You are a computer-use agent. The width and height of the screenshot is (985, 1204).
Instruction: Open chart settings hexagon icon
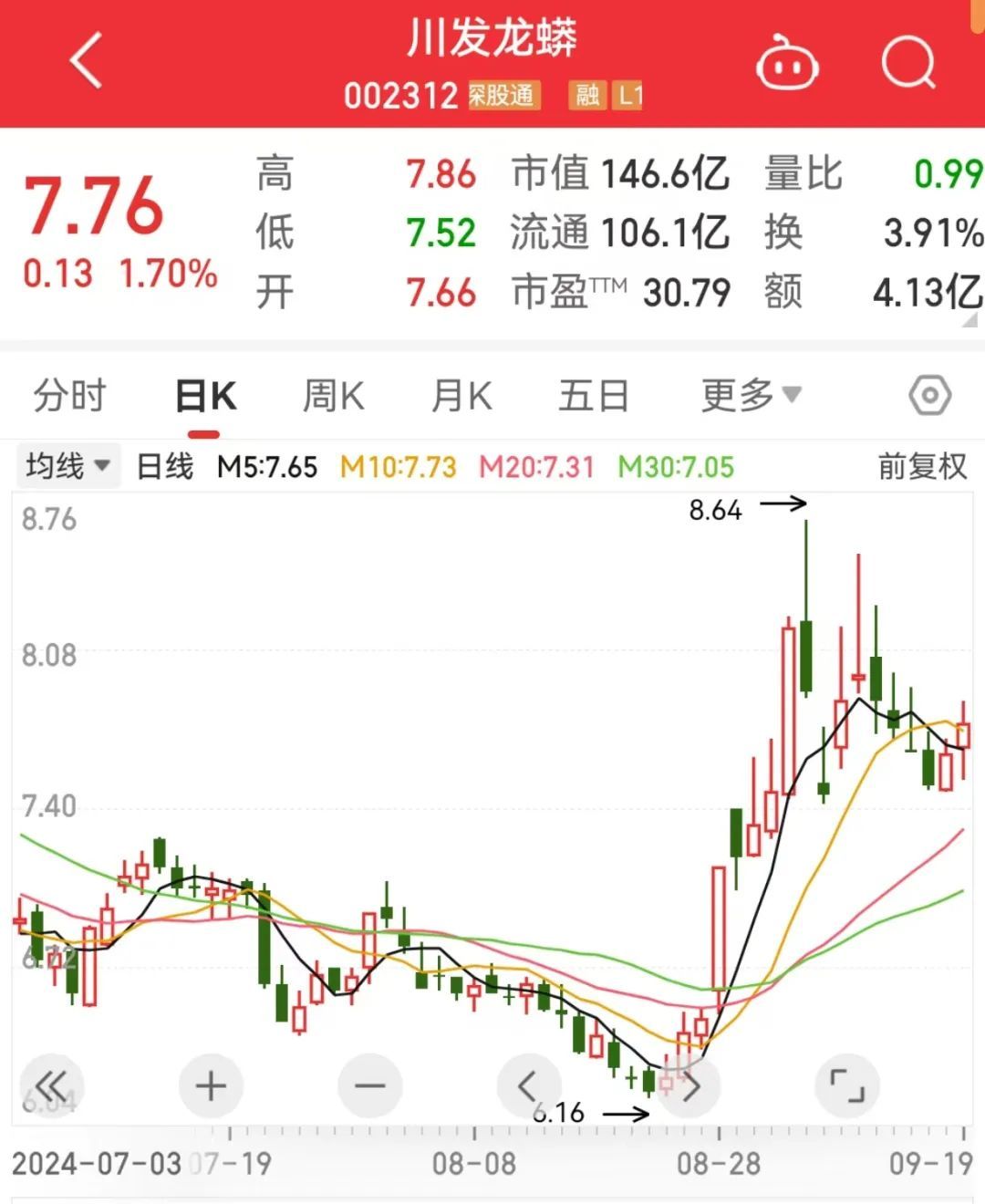pos(929,397)
